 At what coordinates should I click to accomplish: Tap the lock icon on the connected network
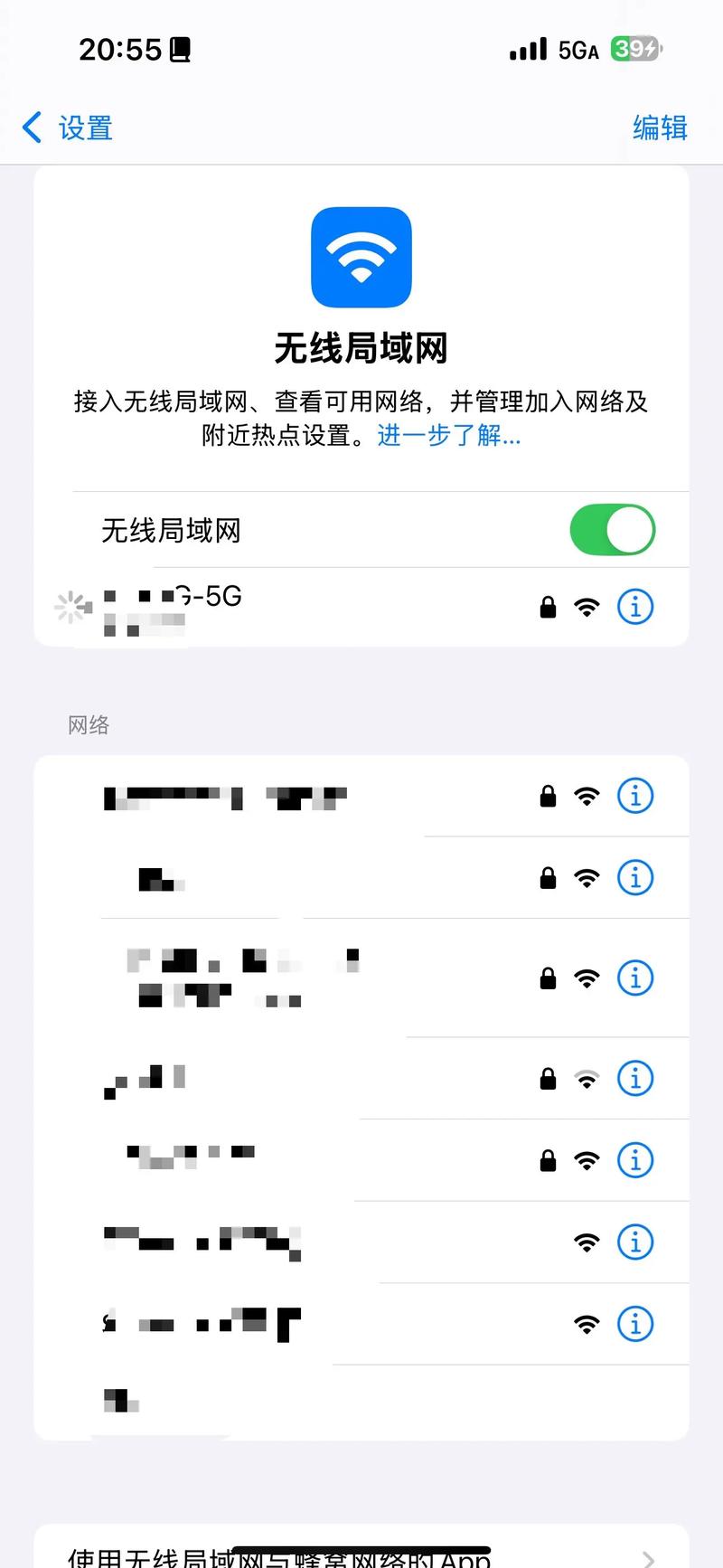[547, 607]
